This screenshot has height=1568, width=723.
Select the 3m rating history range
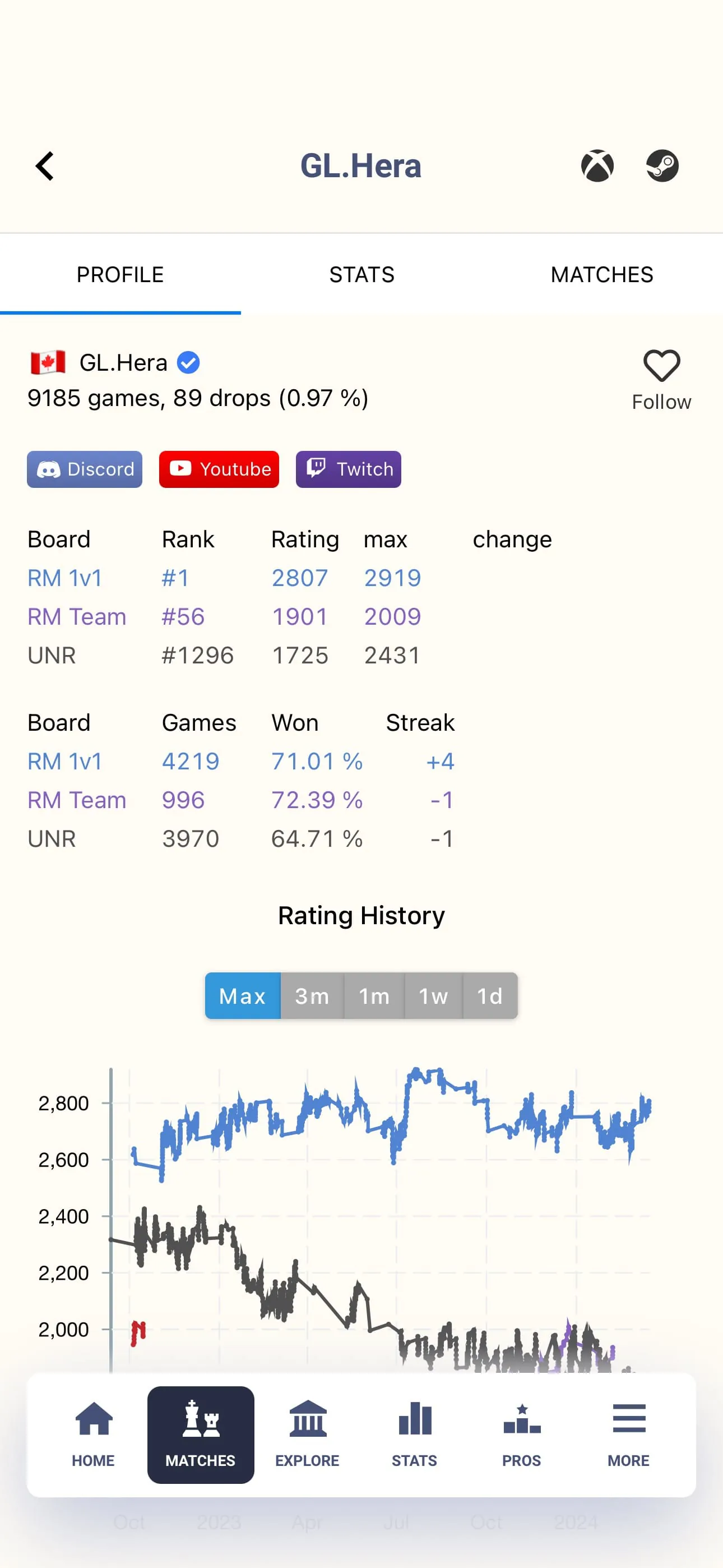pyautogui.click(x=312, y=996)
